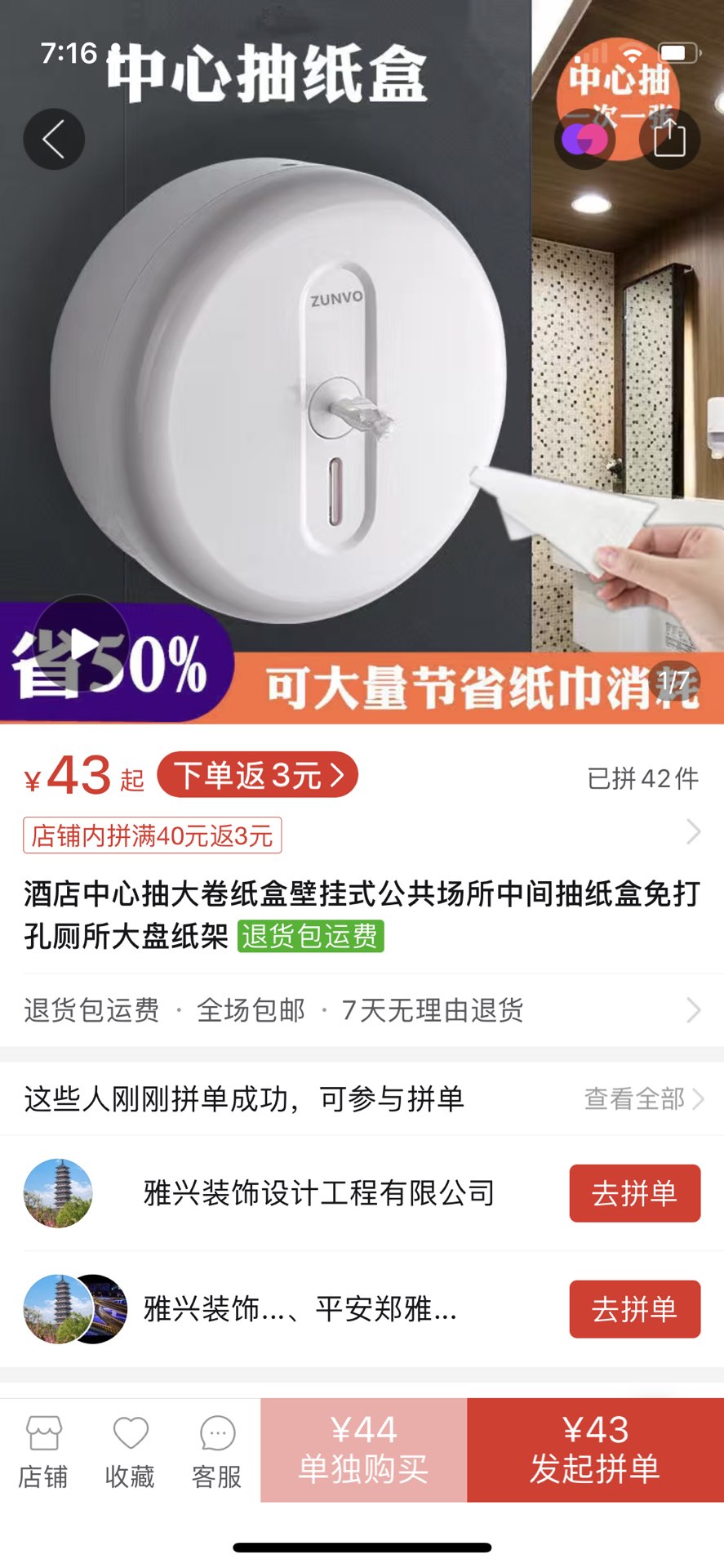
Task: Go back using the arrow button
Action: (x=54, y=139)
